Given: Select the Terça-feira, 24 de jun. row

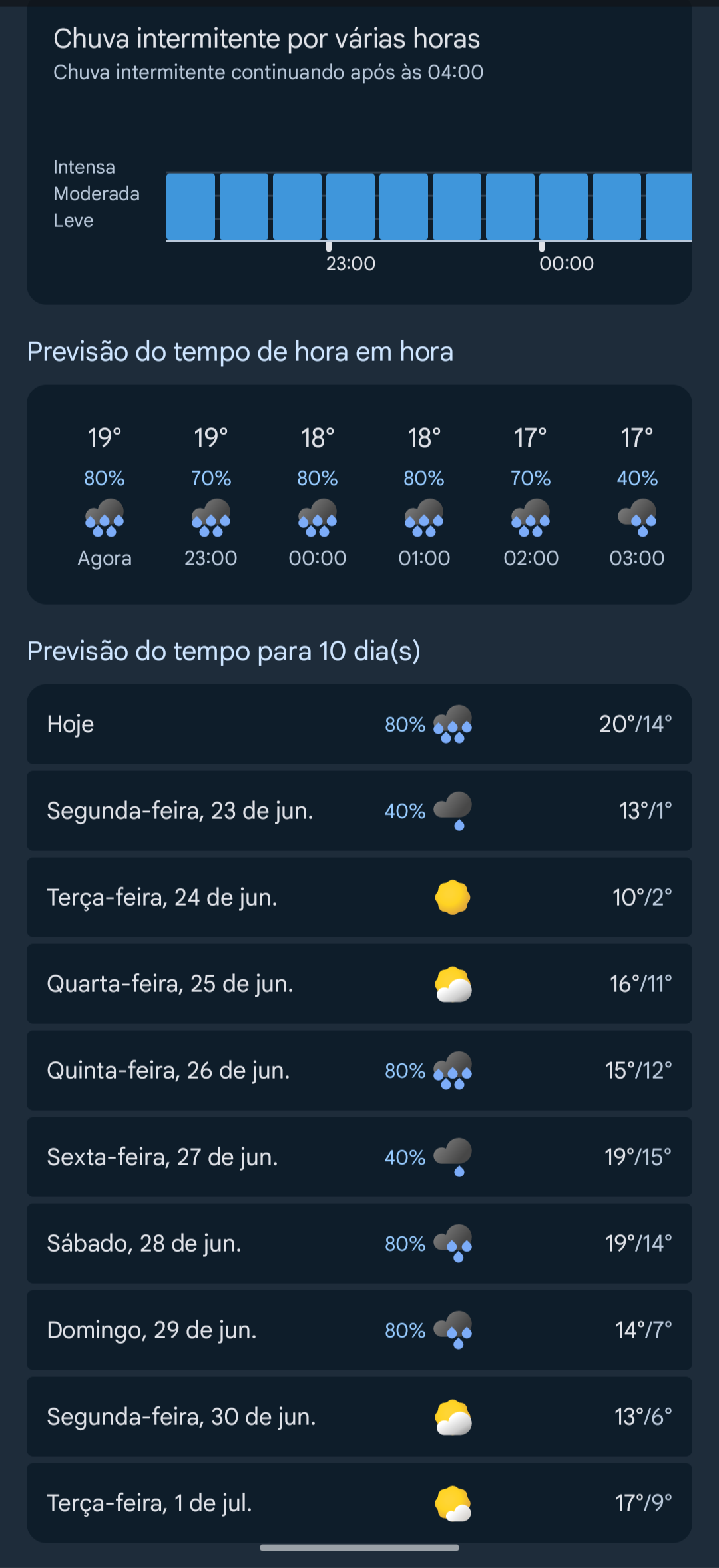Looking at the screenshot, I should click(x=359, y=897).
